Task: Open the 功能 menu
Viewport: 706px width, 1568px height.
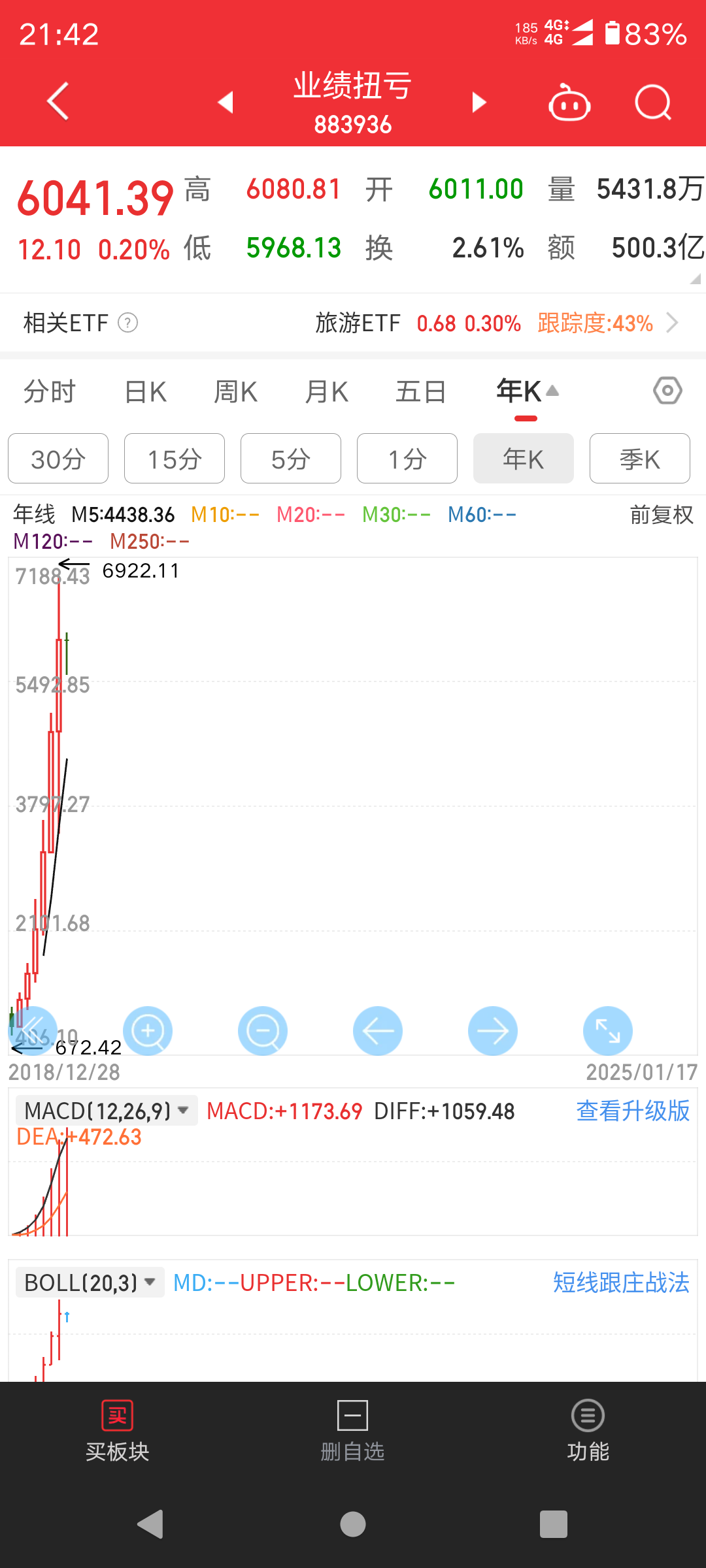Action: (588, 1431)
